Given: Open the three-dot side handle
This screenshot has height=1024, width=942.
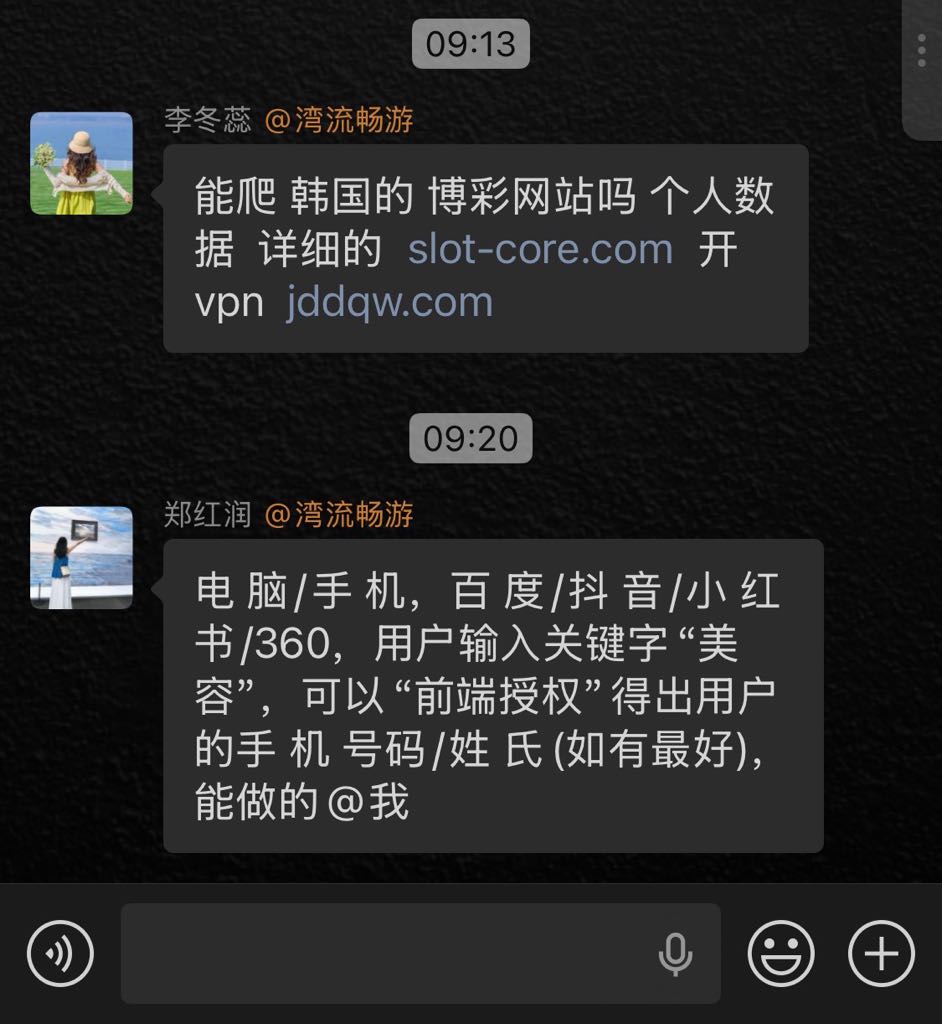Looking at the screenshot, I should click(x=922, y=50).
